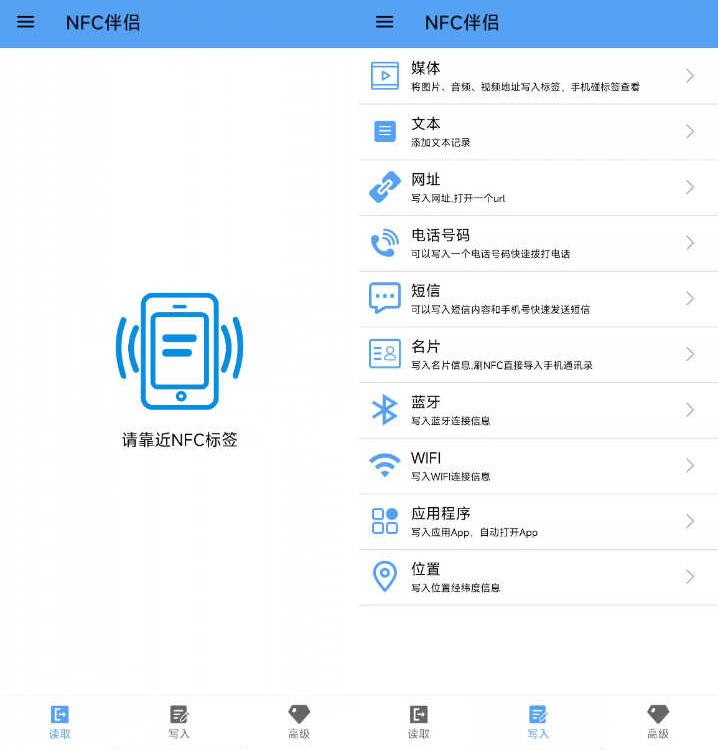Image resolution: width=718 pixels, height=750 pixels.
Task: Go to 高级 tab from the write list screen
Action: 657,721
